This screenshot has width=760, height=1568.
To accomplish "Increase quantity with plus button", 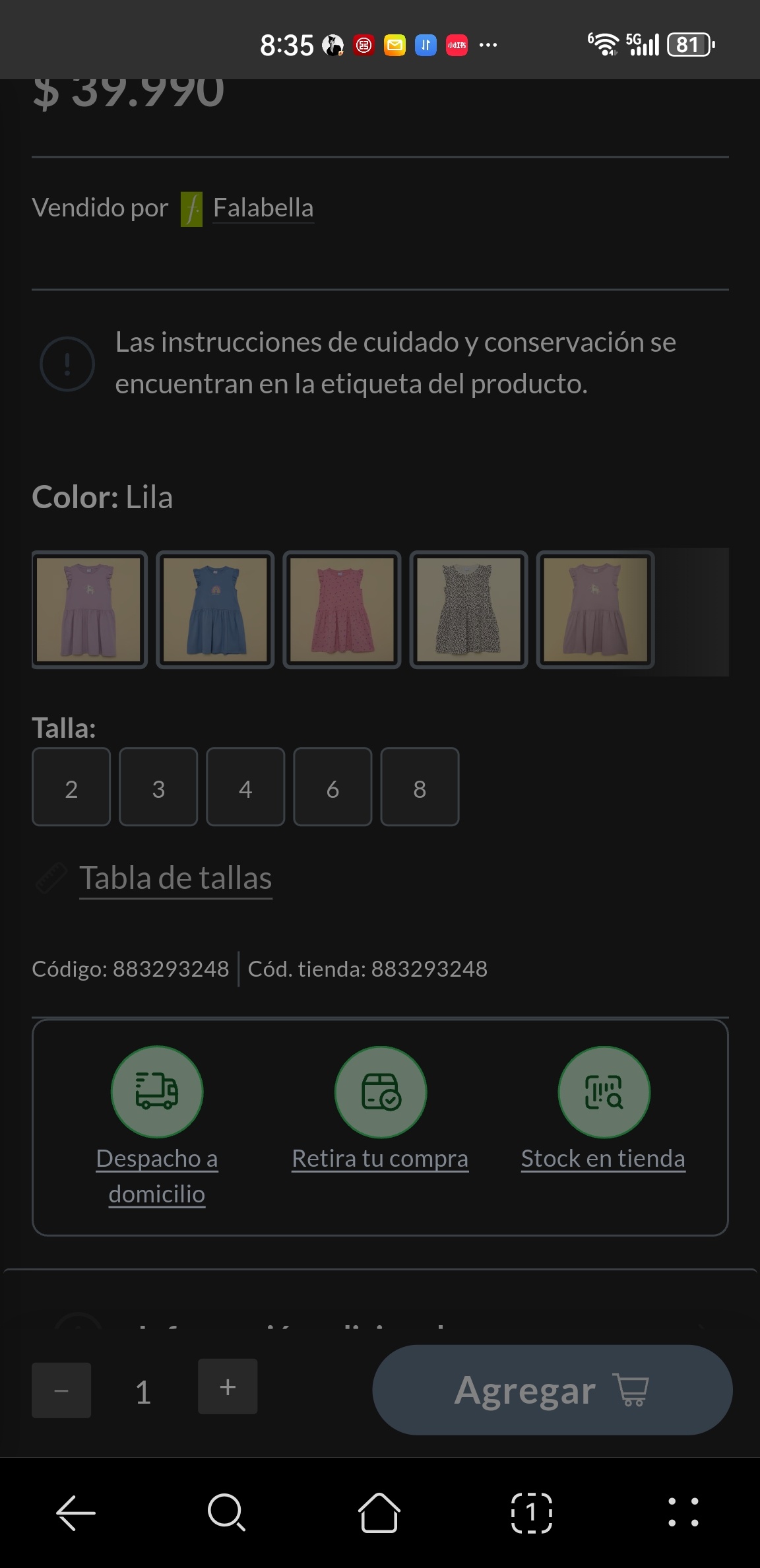I will [228, 1387].
